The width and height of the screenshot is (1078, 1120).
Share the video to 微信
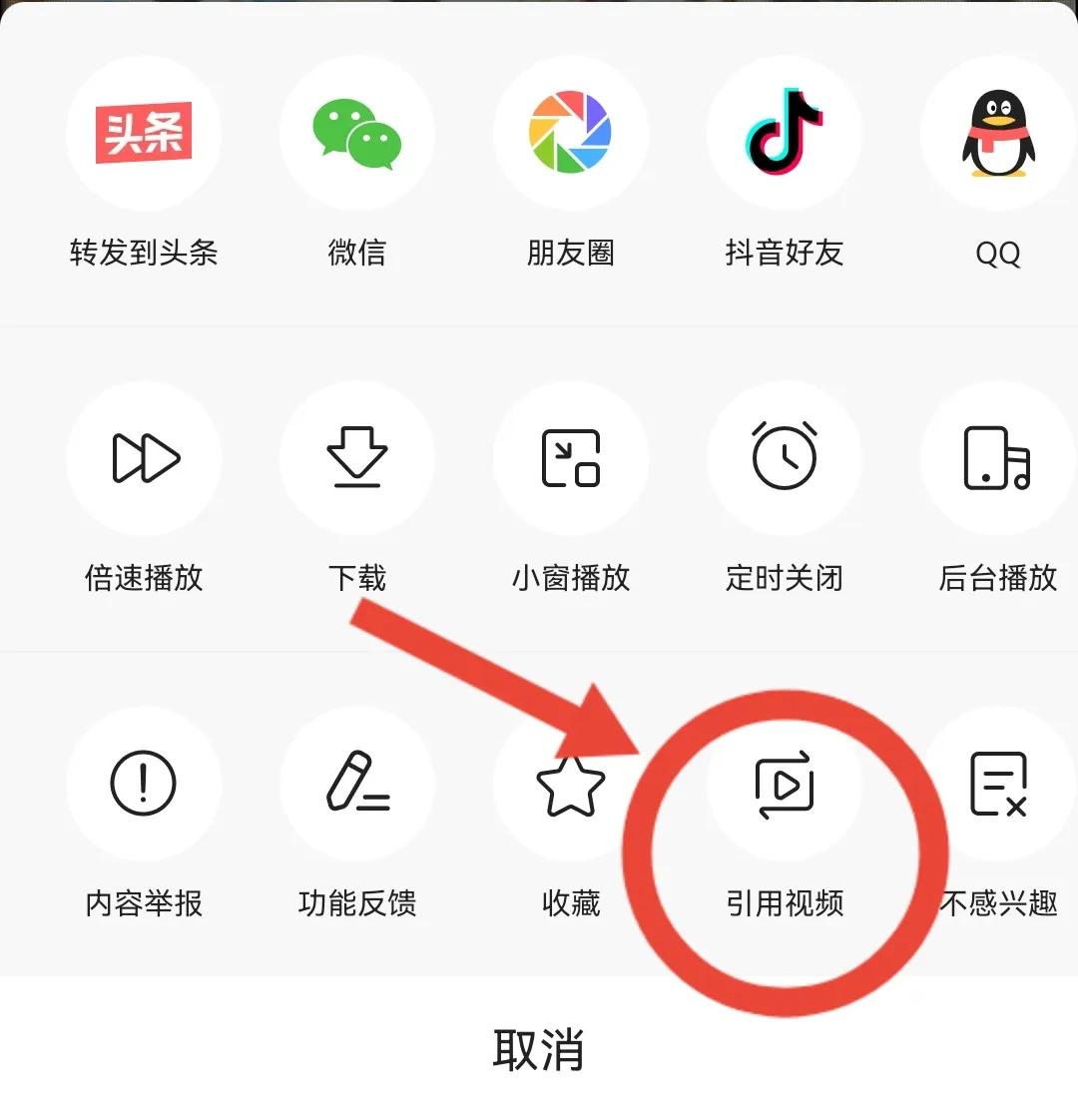357,134
